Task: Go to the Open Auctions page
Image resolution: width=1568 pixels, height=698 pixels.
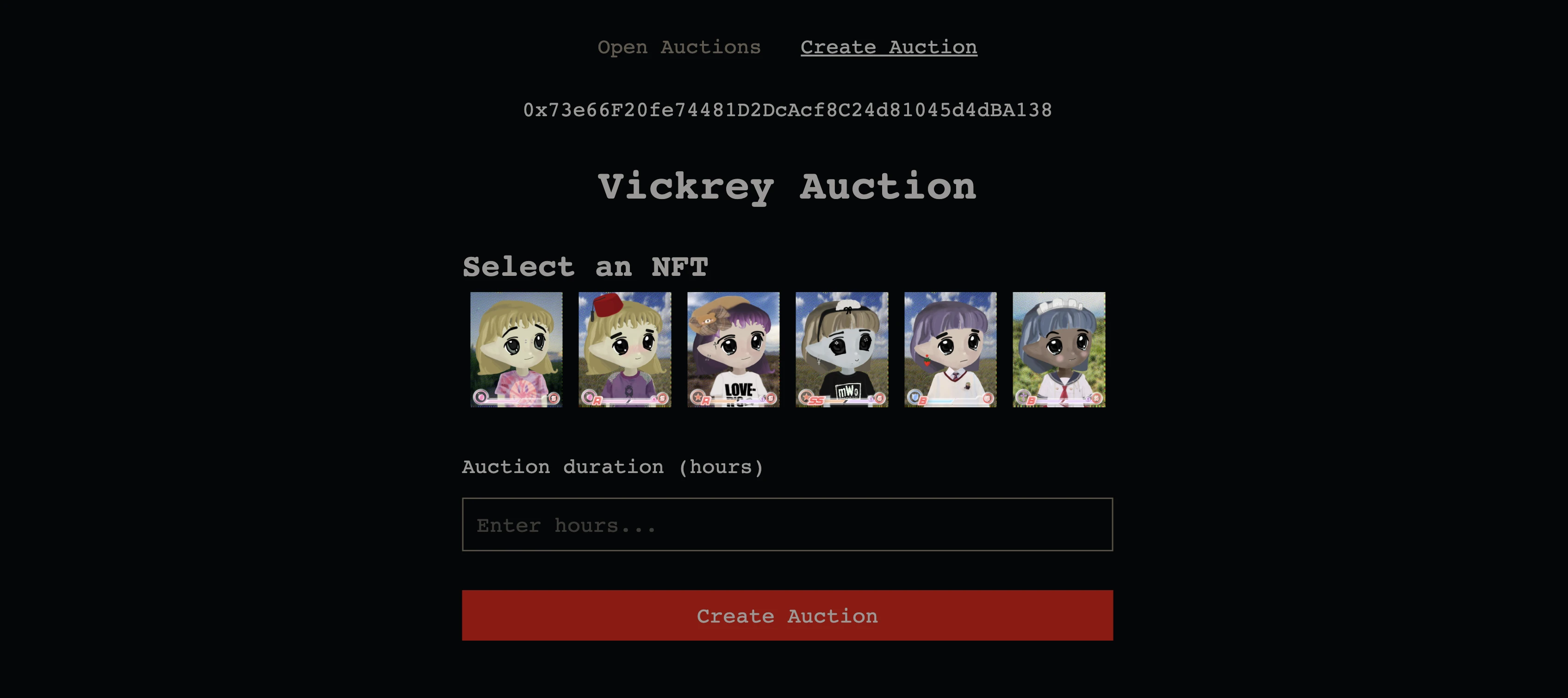Action: click(678, 47)
